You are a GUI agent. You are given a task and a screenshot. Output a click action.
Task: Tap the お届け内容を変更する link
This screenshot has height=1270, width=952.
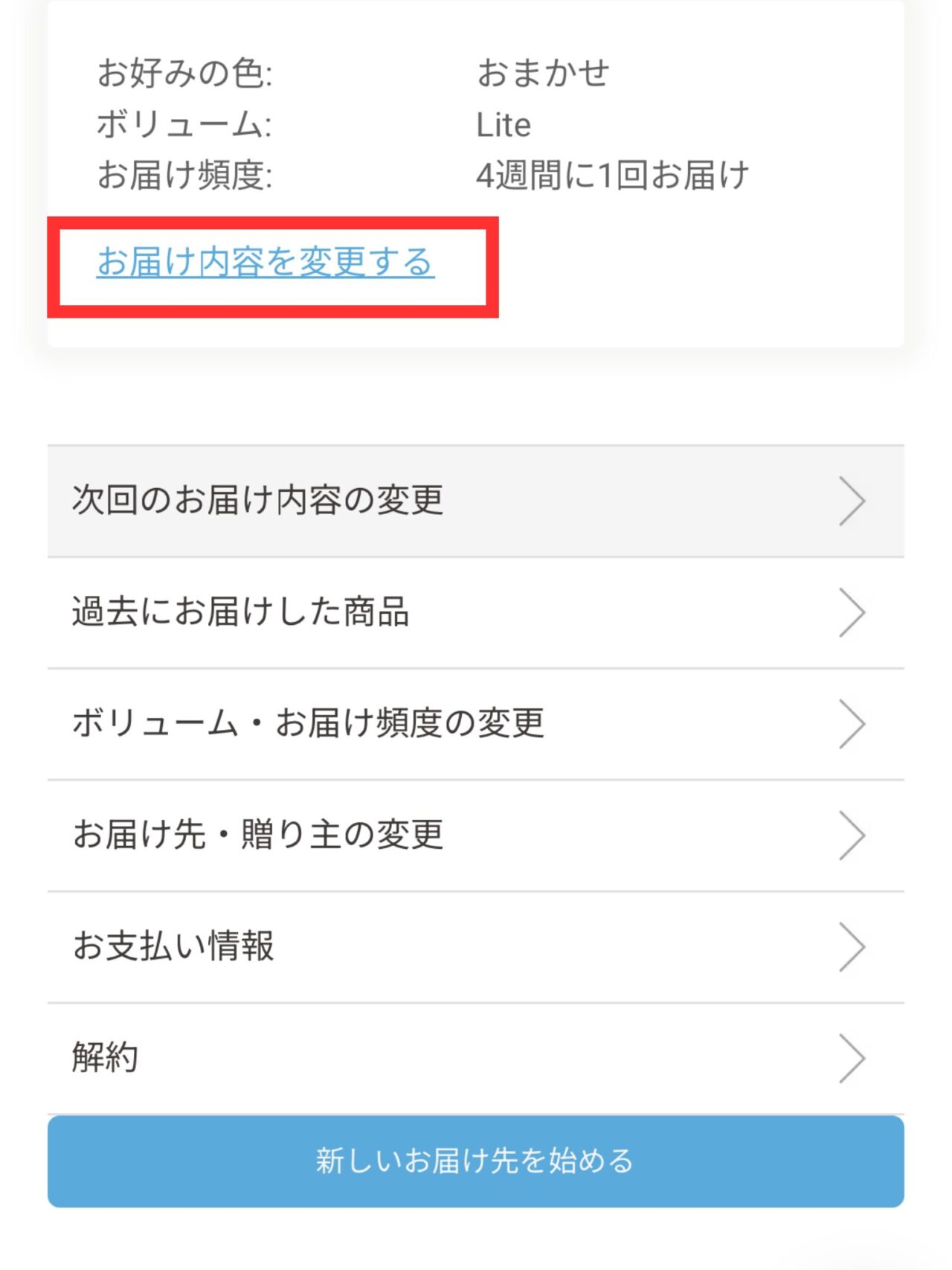coord(265,262)
